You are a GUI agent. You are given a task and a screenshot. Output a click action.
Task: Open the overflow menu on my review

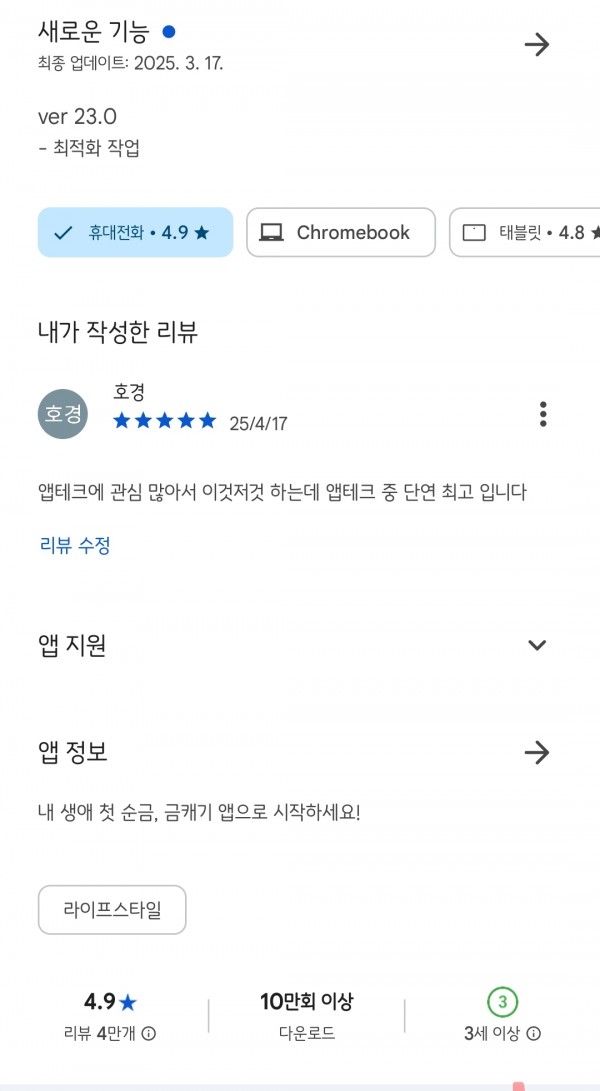[x=543, y=414]
